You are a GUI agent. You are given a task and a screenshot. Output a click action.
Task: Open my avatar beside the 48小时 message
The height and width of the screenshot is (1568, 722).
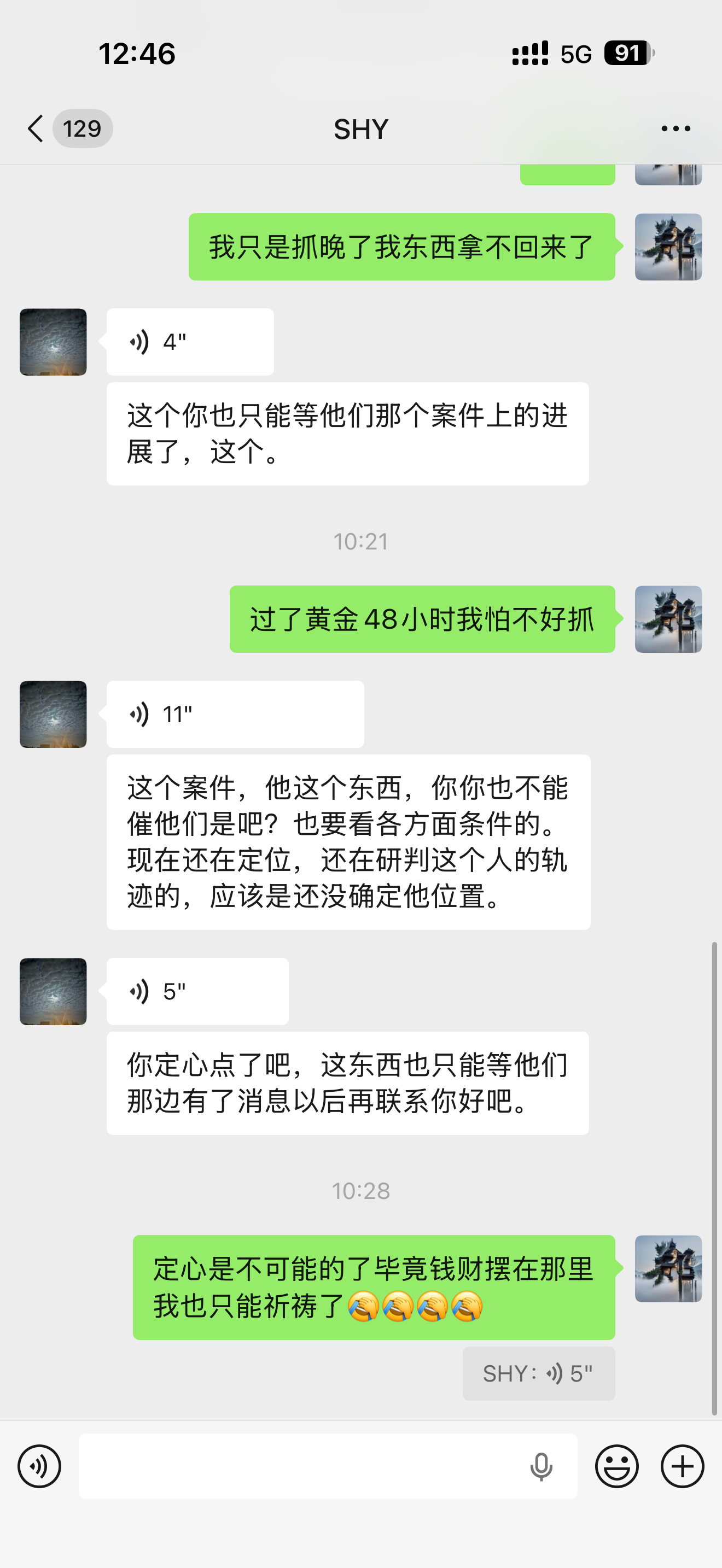point(668,619)
